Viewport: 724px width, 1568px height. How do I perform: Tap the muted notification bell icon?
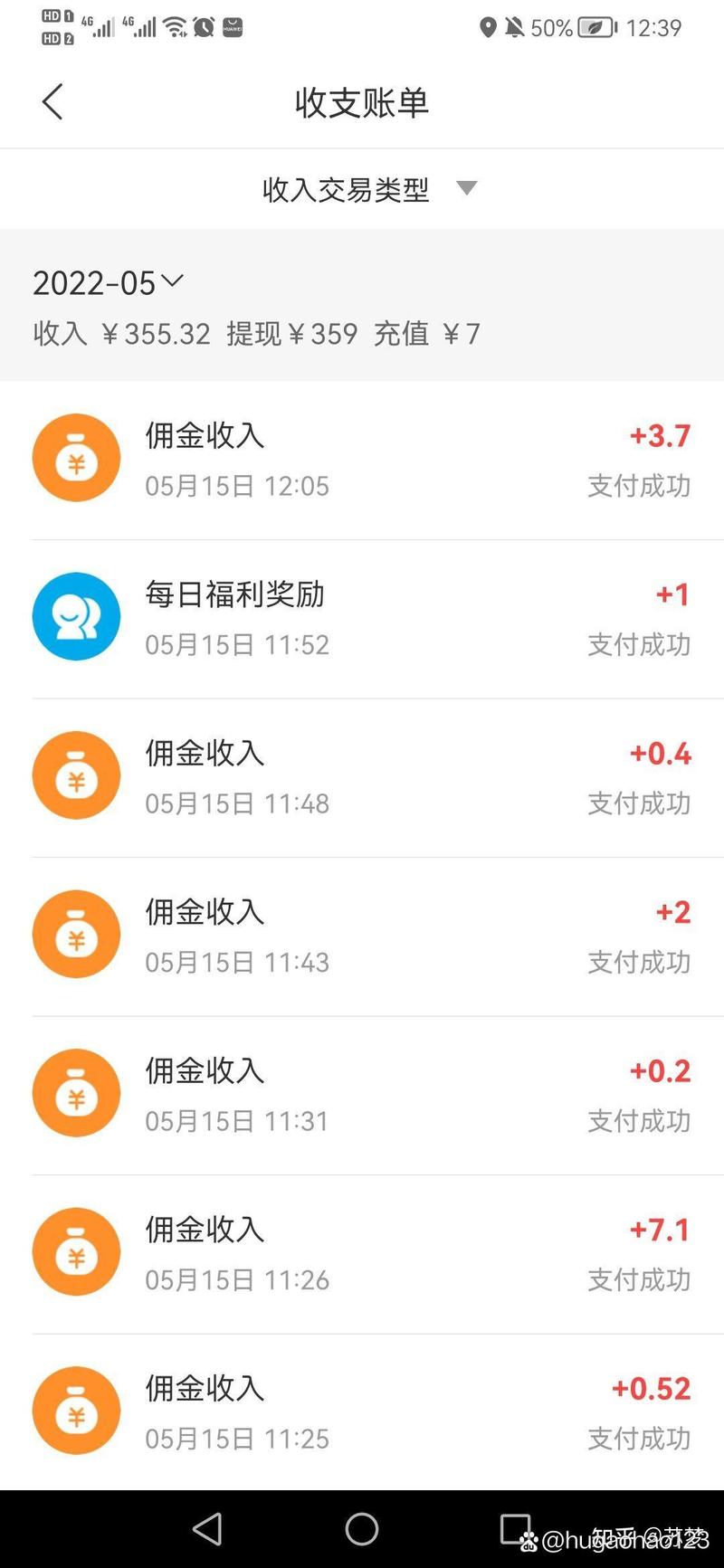516,29
